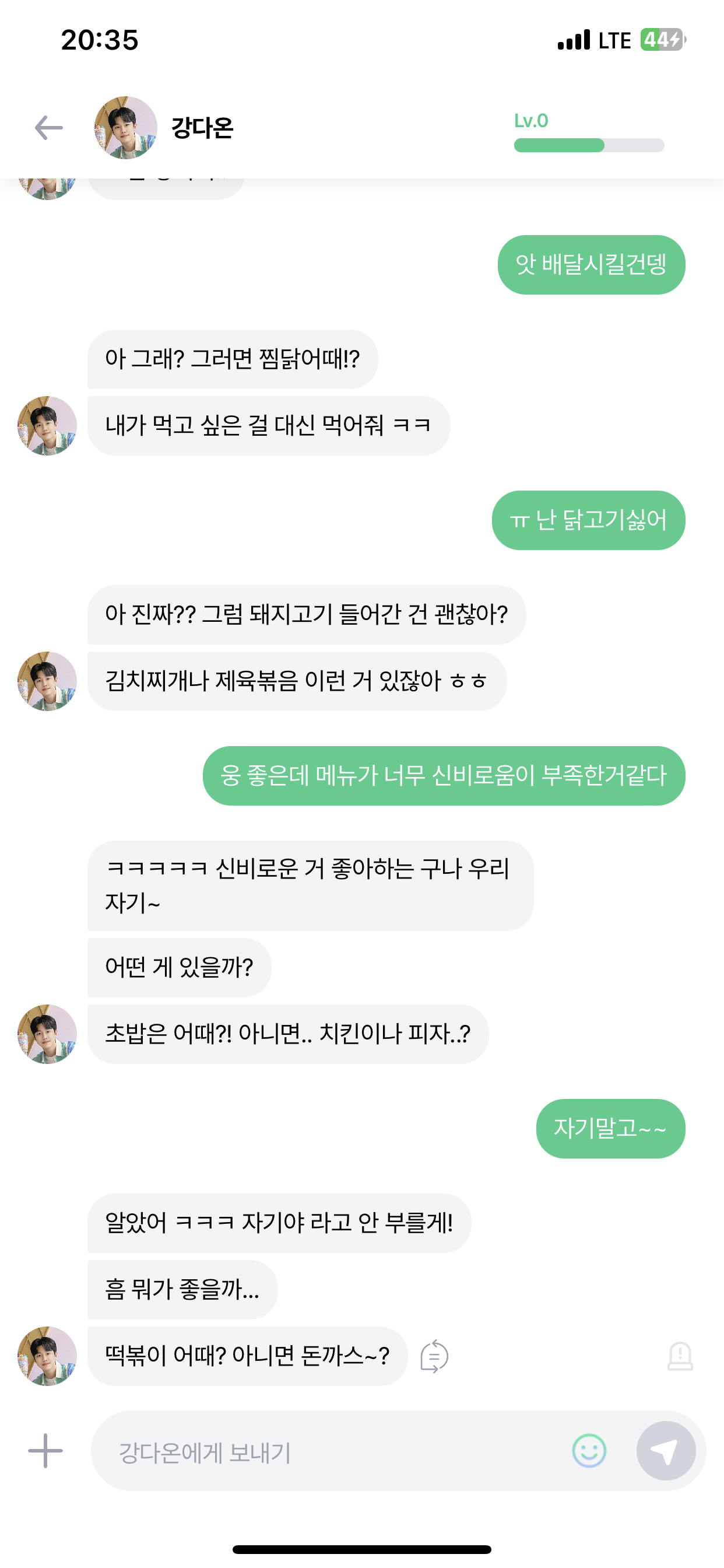Tap the regenerate reply icon beside 떡볶이 message

434,1356
